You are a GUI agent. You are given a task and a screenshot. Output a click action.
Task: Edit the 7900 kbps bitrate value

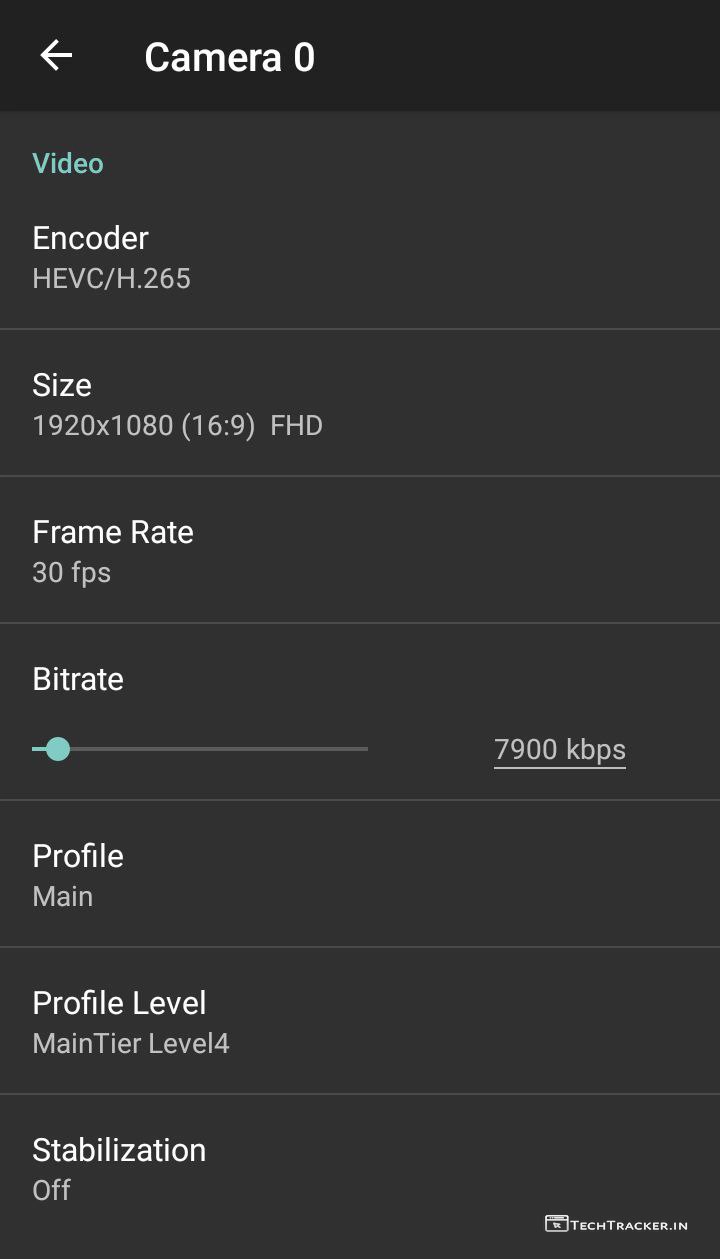click(559, 750)
